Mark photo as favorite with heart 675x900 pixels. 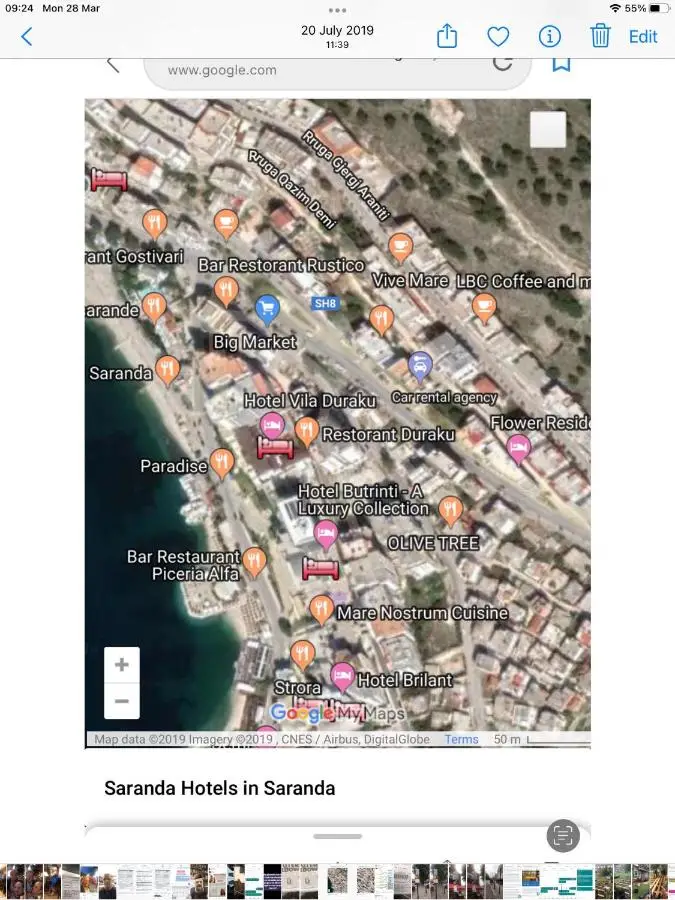pyautogui.click(x=498, y=37)
